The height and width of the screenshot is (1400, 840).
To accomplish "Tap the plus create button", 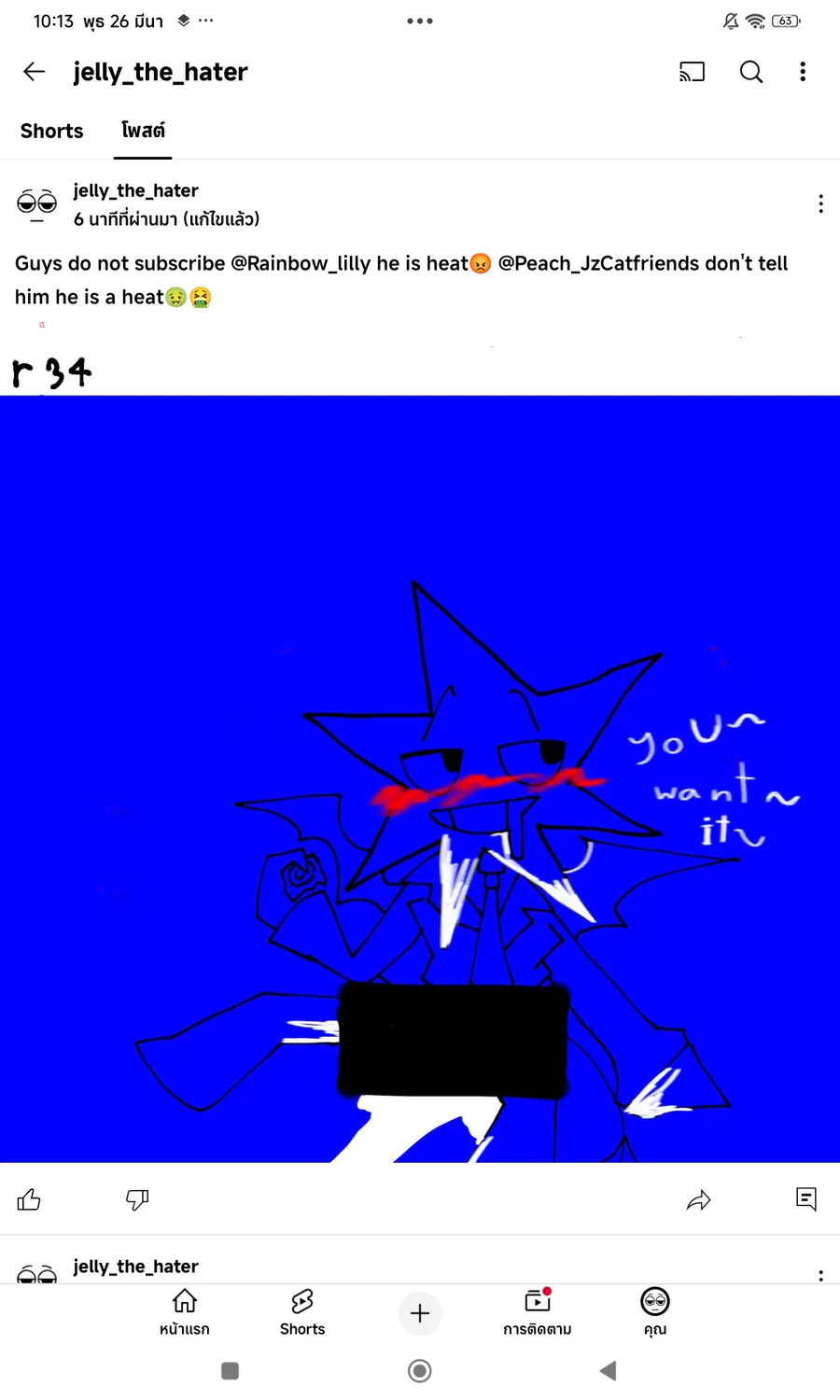I will (420, 1313).
